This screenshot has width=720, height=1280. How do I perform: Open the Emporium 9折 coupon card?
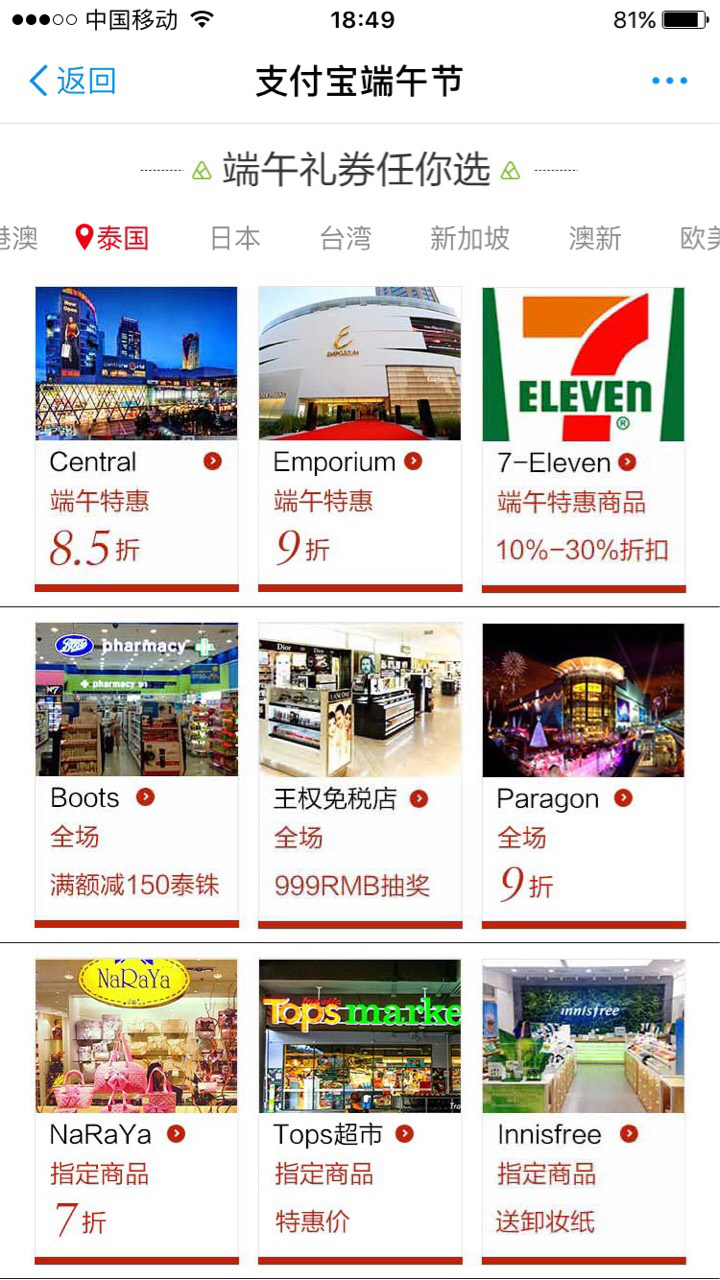click(360, 438)
